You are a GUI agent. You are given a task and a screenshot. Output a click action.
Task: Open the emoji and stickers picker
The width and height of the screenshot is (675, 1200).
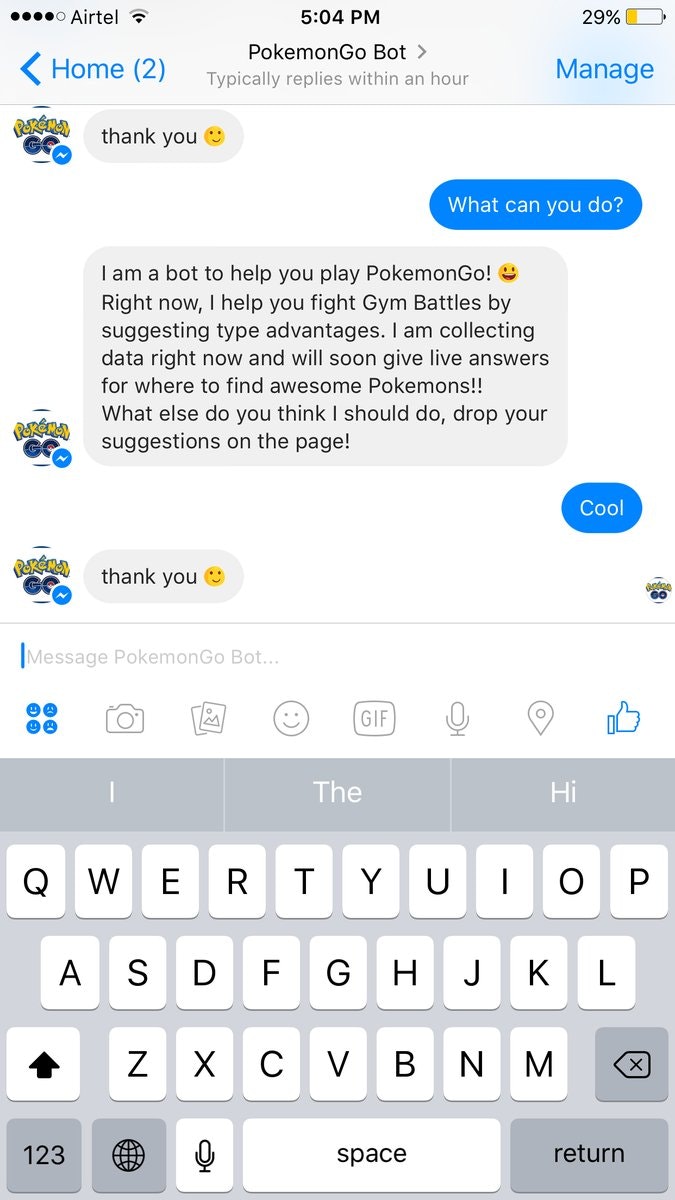click(x=291, y=718)
